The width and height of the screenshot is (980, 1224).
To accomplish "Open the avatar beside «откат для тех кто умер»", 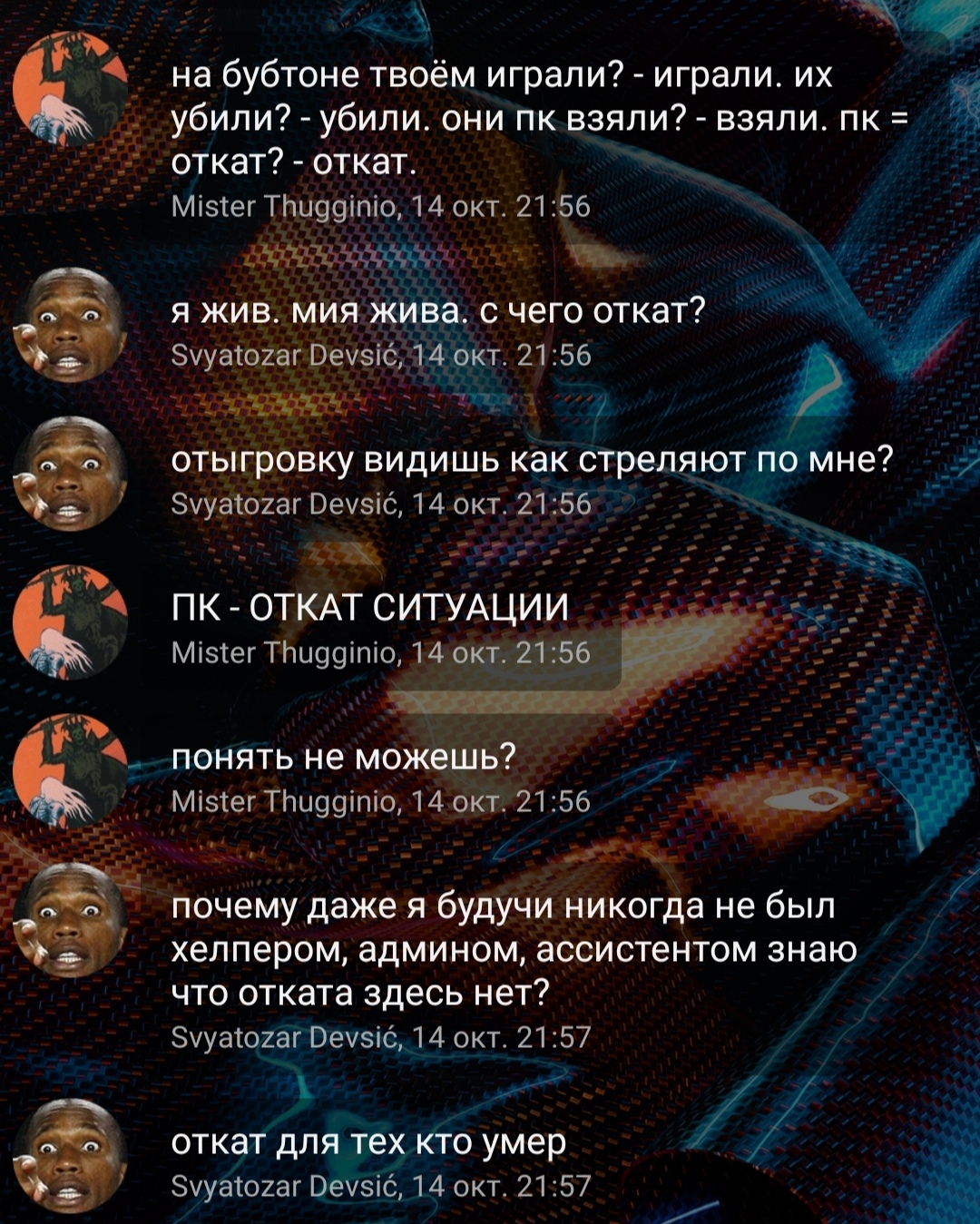I will point(70,1156).
